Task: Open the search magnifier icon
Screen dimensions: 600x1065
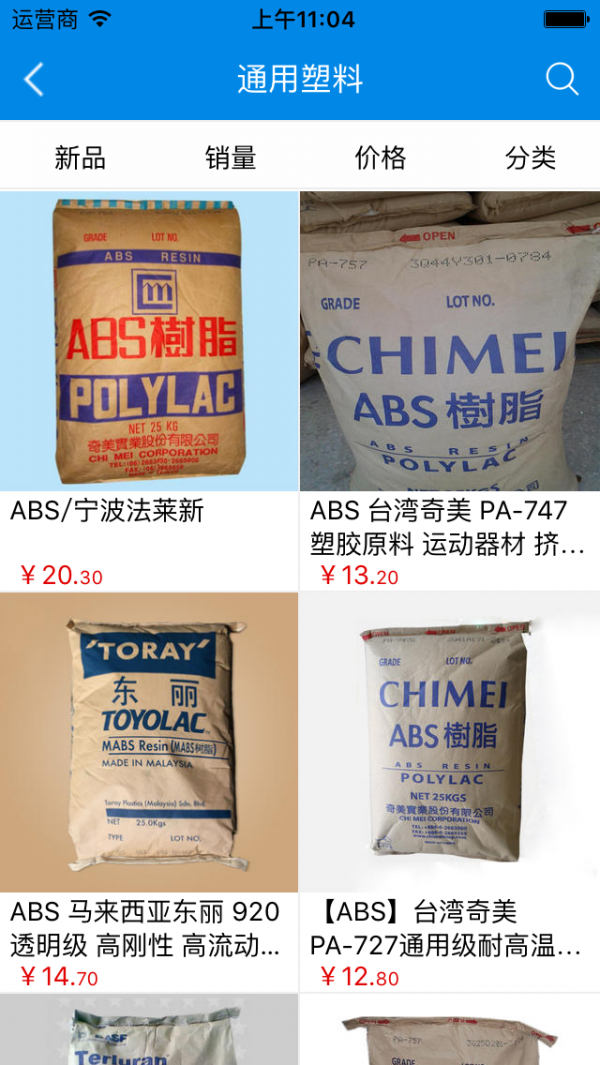Action: (x=562, y=79)
